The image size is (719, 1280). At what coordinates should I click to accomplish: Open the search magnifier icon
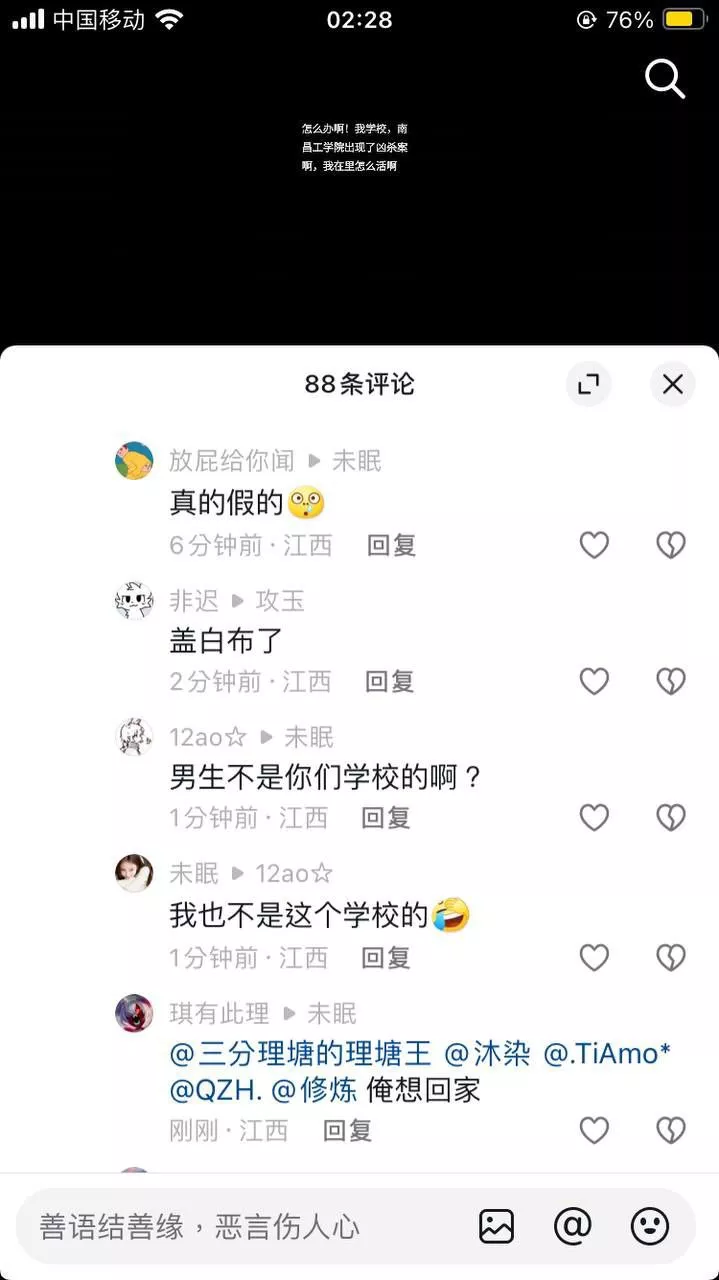pyautogui.click(x=664, y=78)
